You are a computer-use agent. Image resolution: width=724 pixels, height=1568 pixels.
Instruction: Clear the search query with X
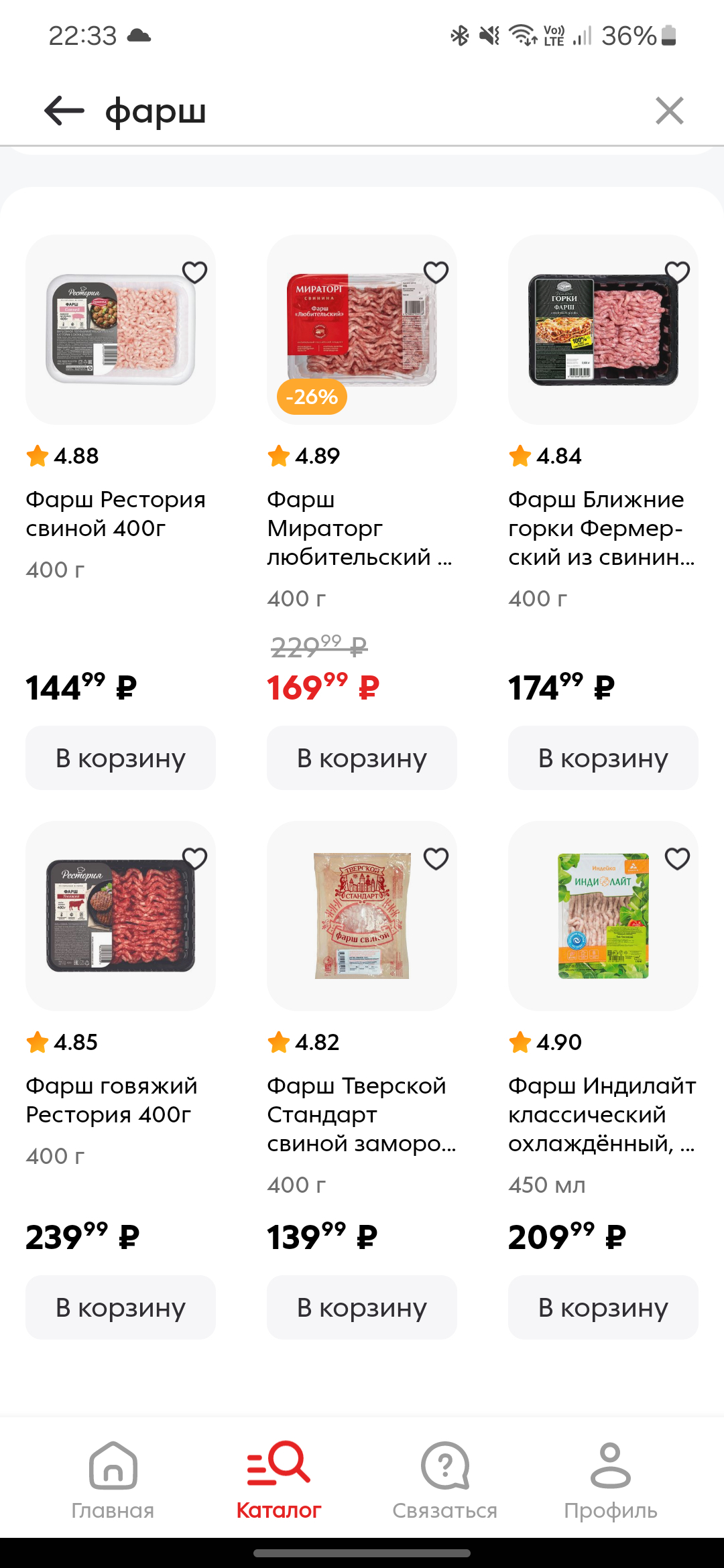coord(669,111)
